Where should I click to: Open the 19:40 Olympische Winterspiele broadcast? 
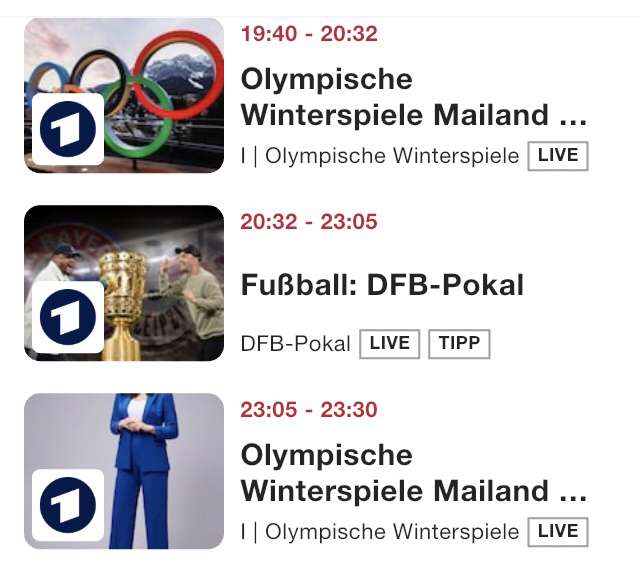click(412, 97)
